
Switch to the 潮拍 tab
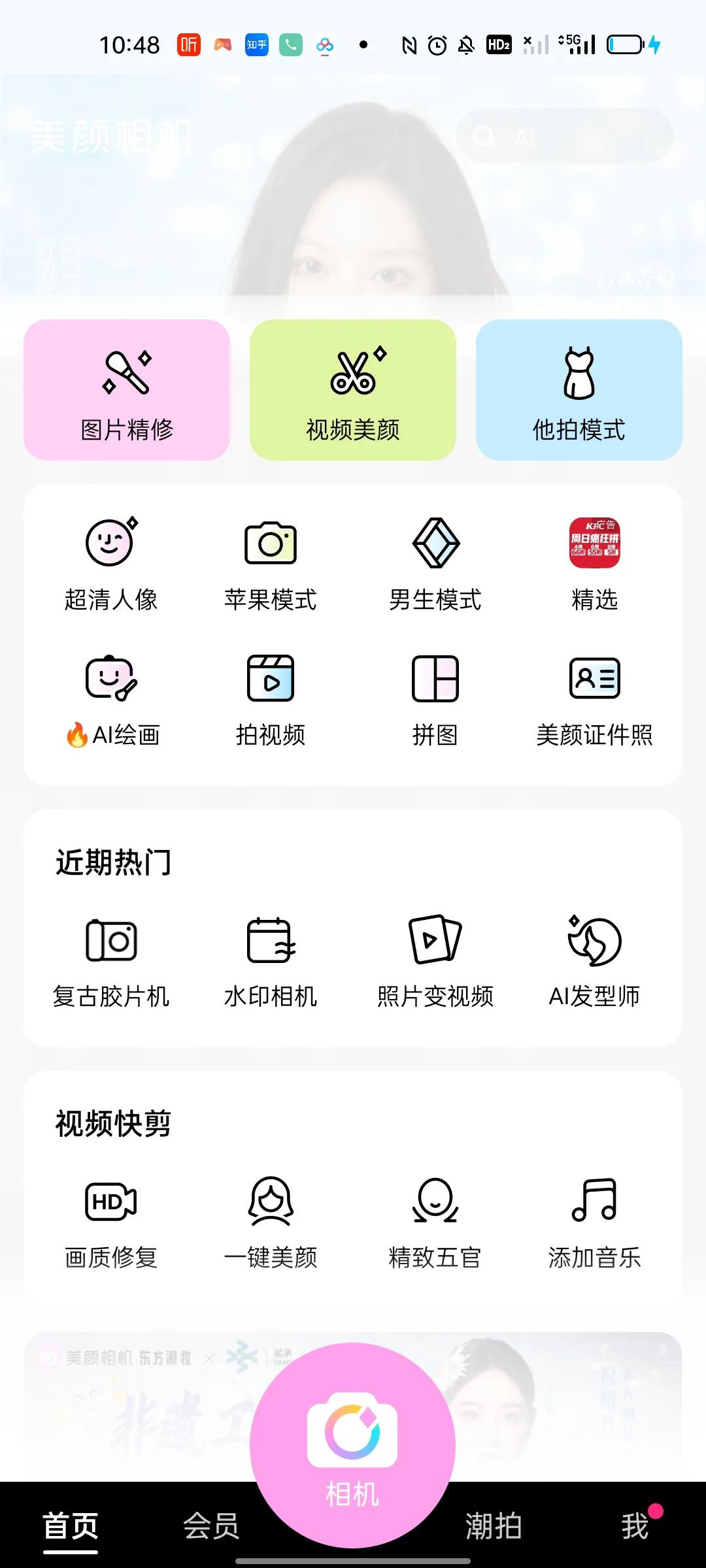494,1522
